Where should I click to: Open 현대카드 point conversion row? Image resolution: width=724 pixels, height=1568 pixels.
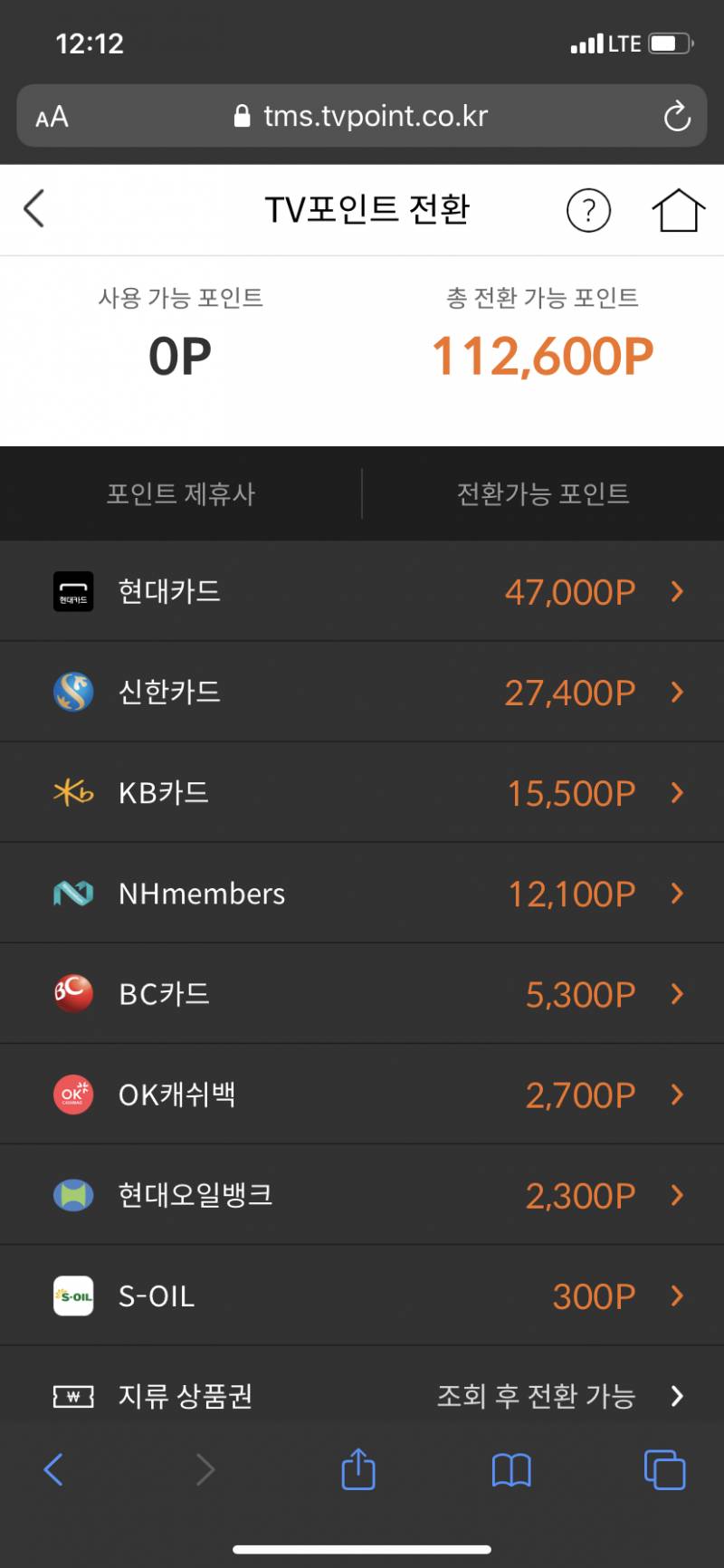(x=362, y=592)
